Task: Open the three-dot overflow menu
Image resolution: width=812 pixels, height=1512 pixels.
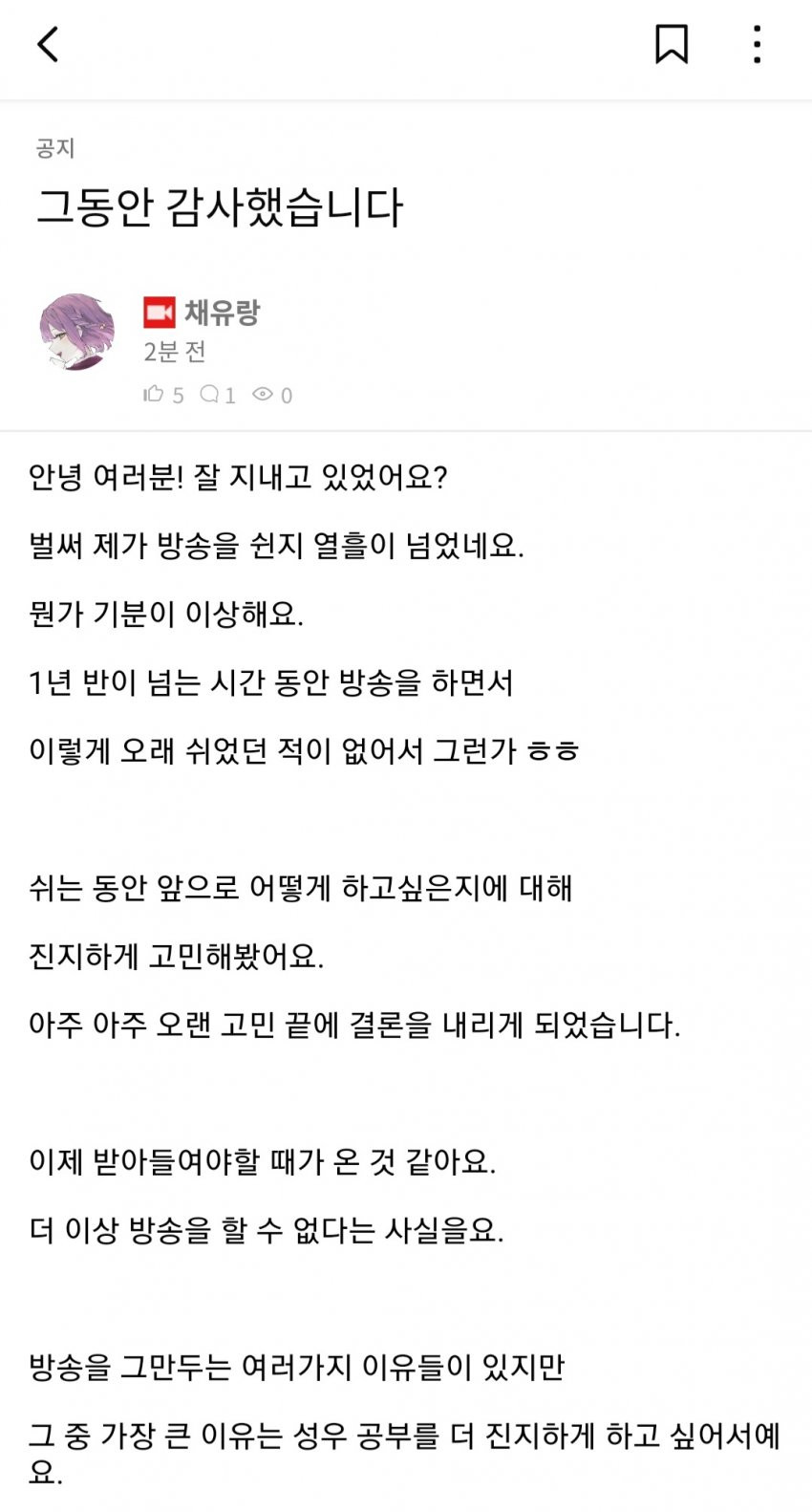Action: (x=757, y=44)
